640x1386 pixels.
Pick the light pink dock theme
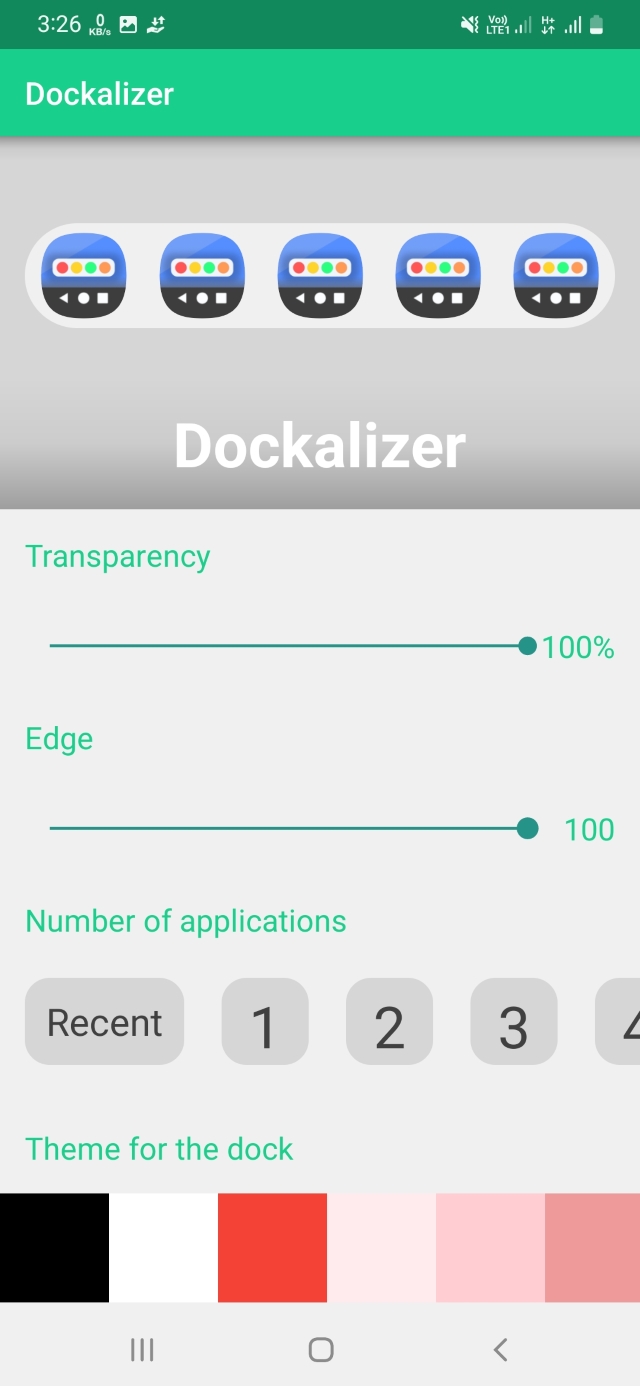490,1248
